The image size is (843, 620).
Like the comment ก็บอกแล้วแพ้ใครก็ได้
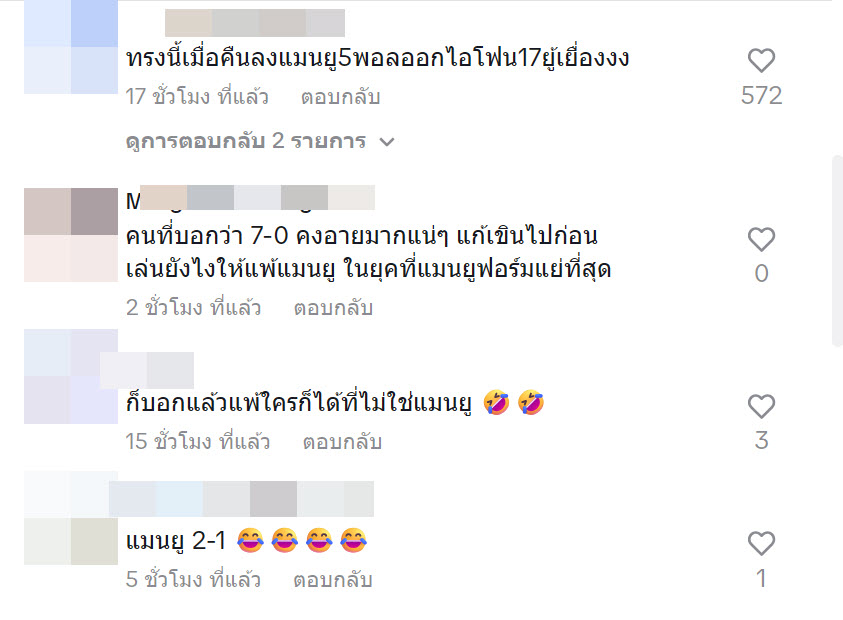[761, 406]
